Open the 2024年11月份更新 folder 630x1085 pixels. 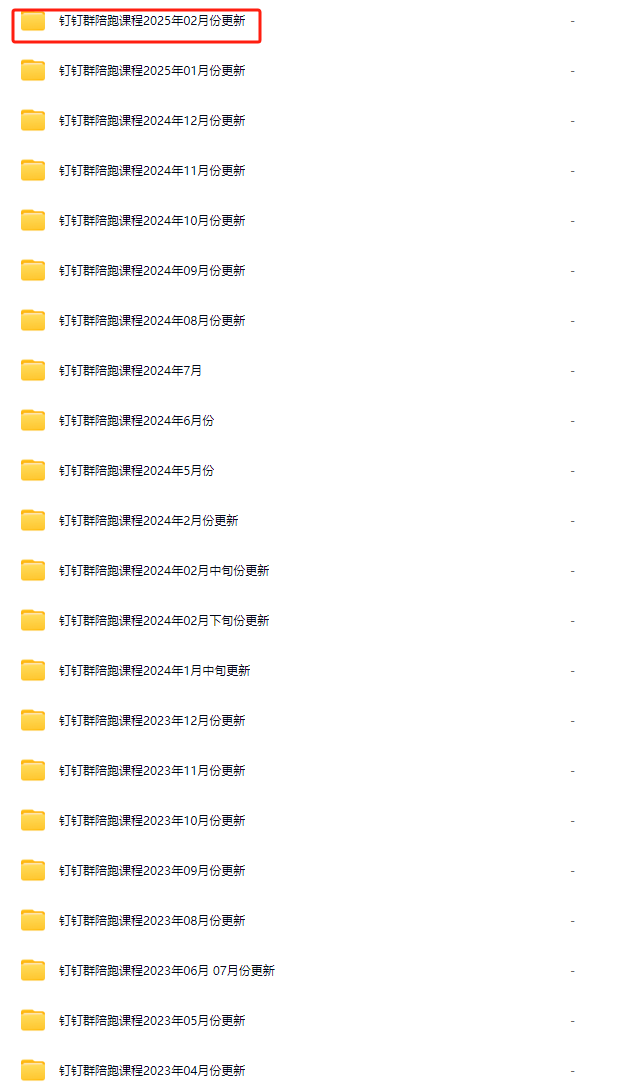click(x=152, y=170)
